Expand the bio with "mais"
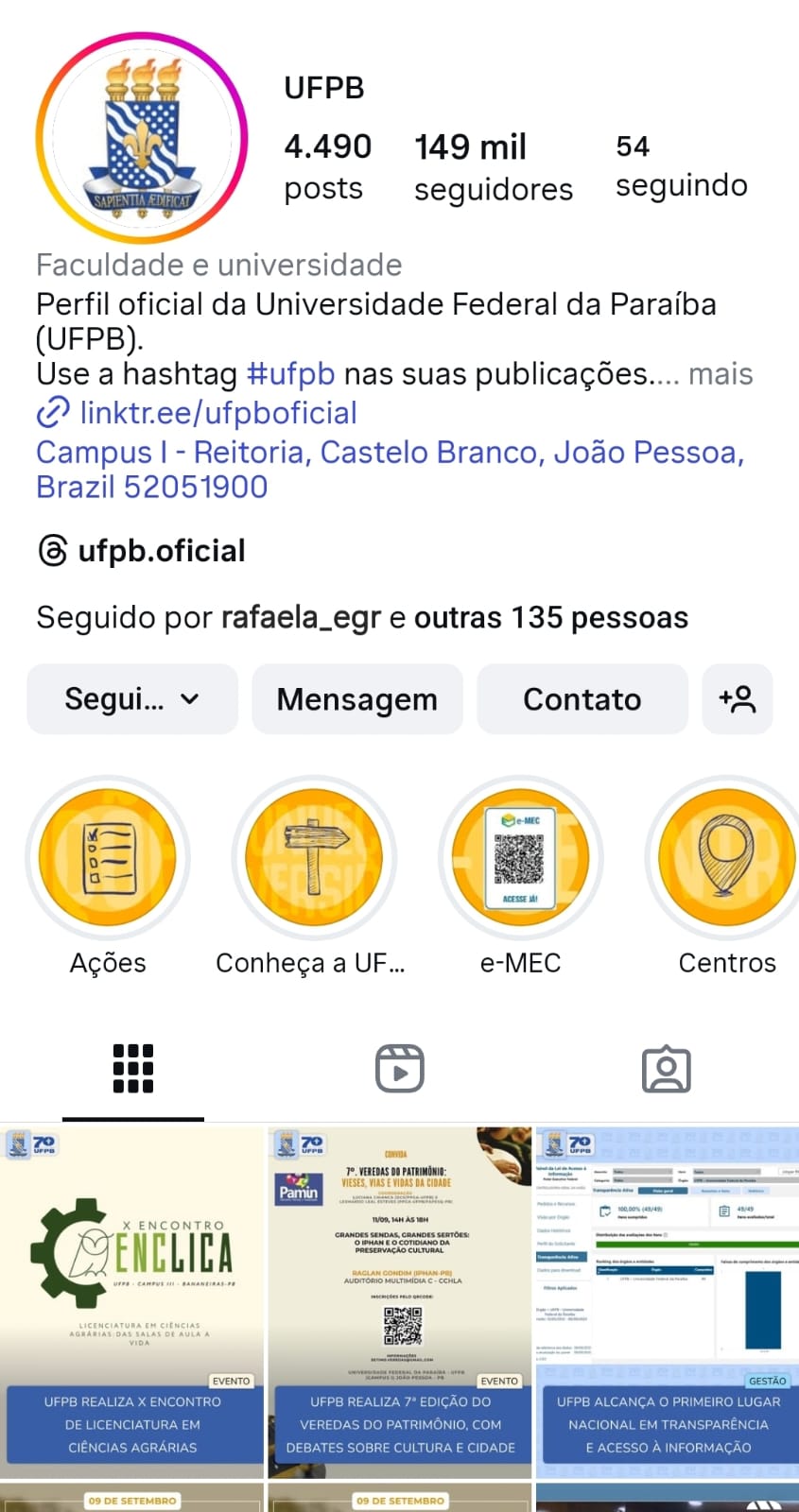Screen dimensions: 799x1512 (721, 374)
